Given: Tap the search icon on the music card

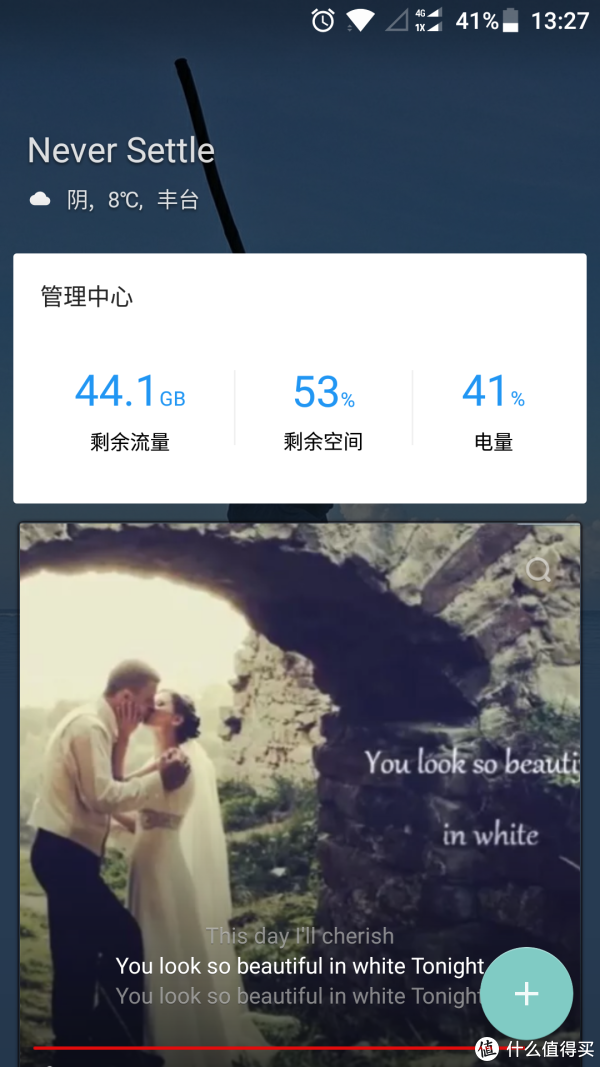Looking at the screenshot, I should click(538, 569).
